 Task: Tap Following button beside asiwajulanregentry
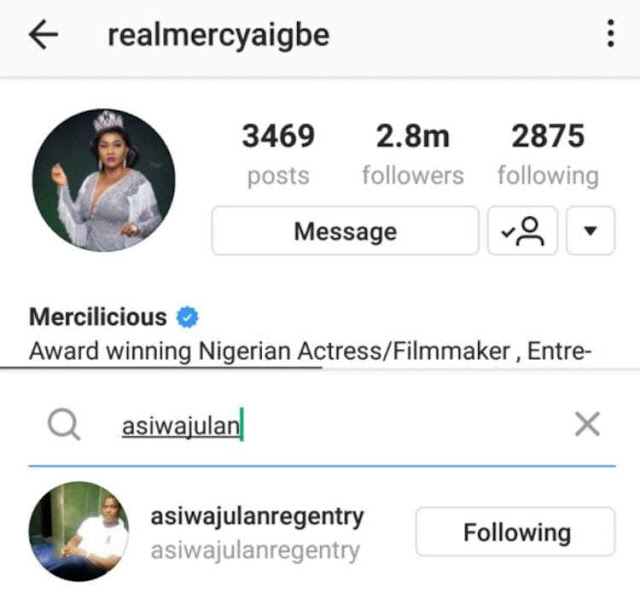click(x=515, y=532)
